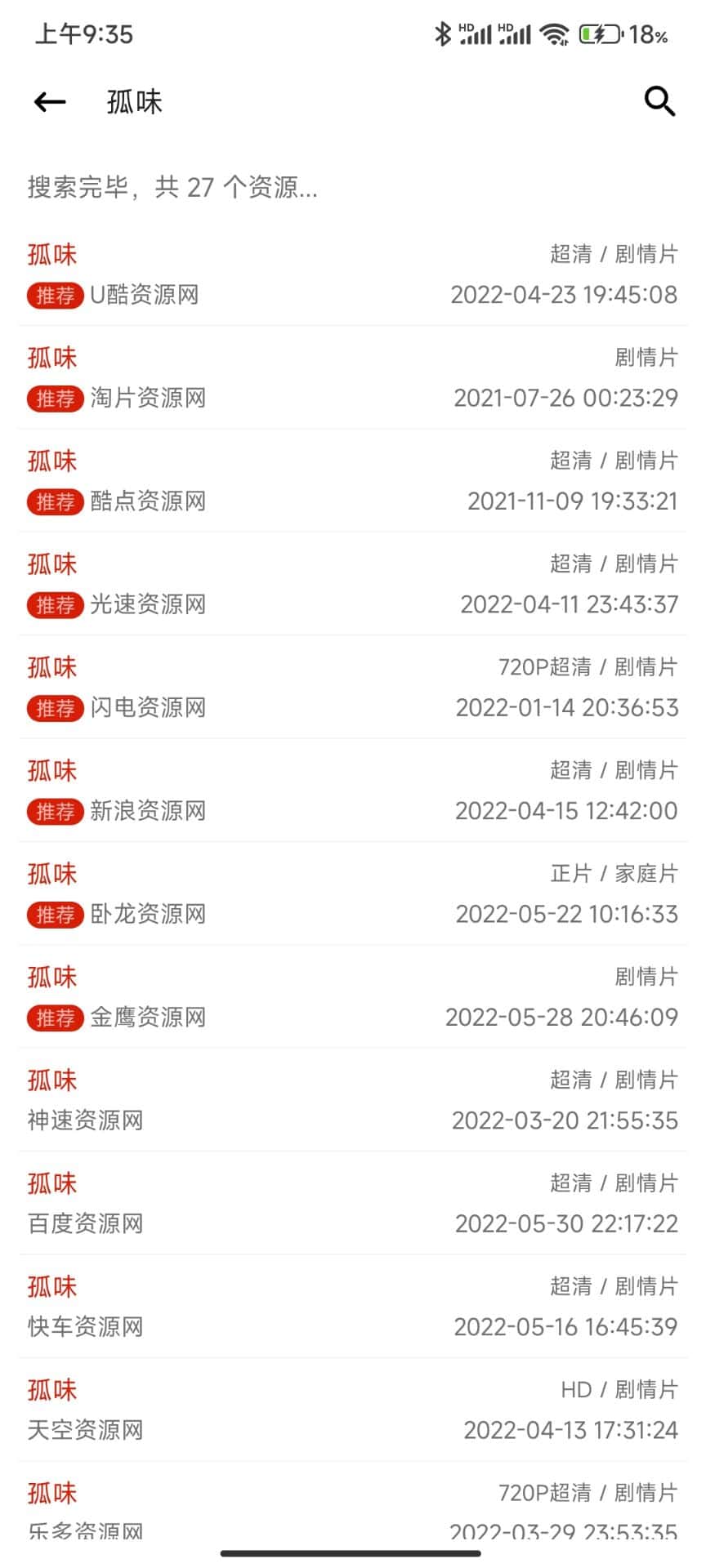This screenshot has height=1568, width=706.
Task: Select the 百度资源网 result
Action: [x=353, y=1204]
